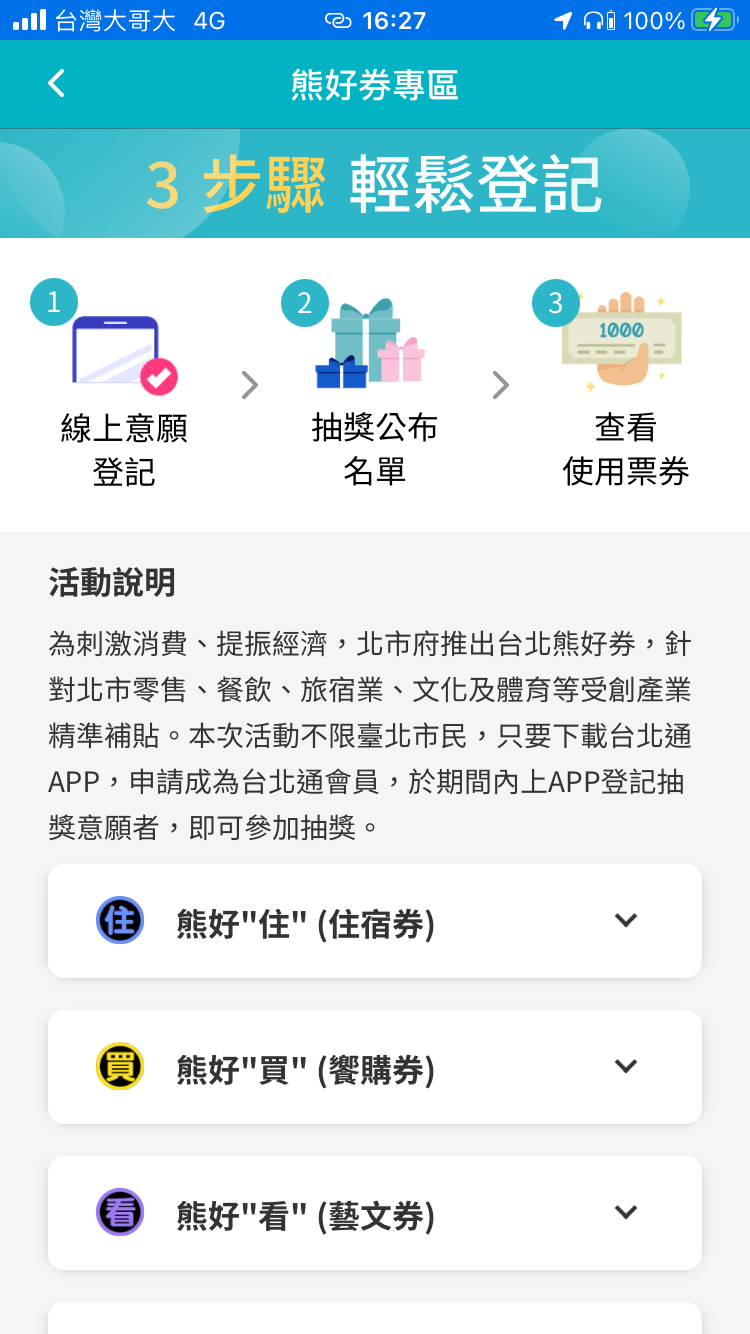Expand the 熊好"看" (藝文券) section

(625, 1213)
